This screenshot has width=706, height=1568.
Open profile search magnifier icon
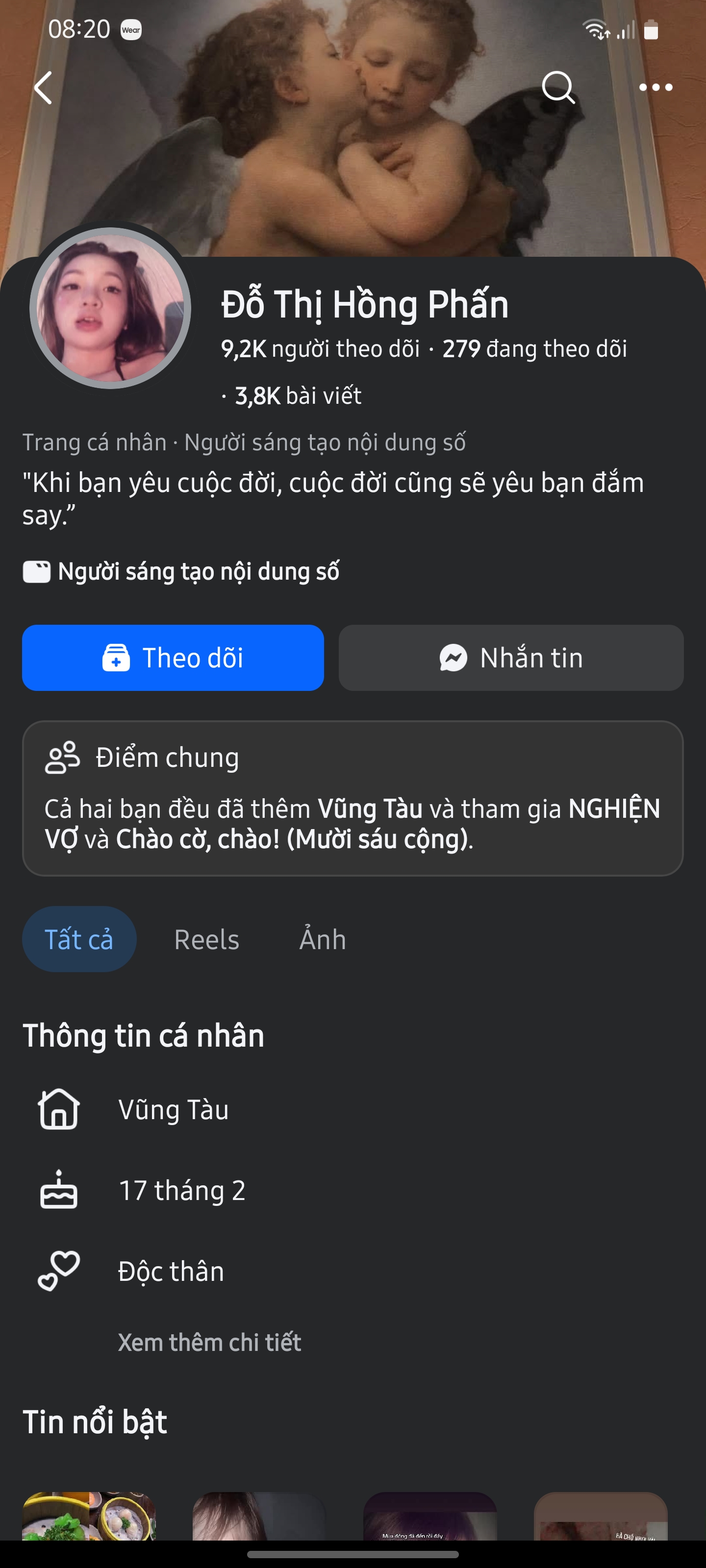tap(558, 88)
